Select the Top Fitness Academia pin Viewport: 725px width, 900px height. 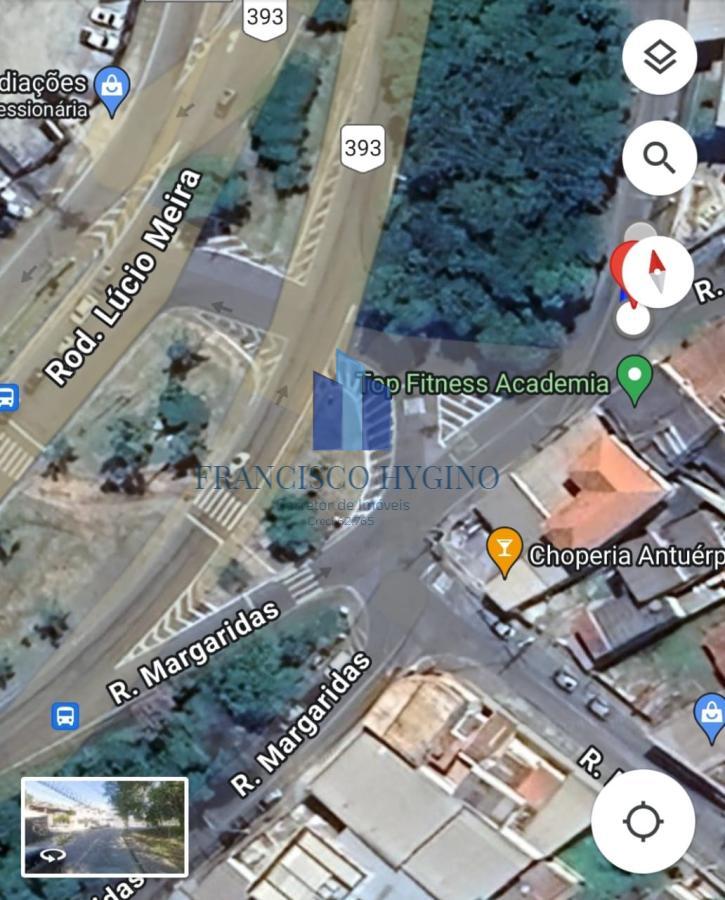pyautogui.click(x=634, y=379)
